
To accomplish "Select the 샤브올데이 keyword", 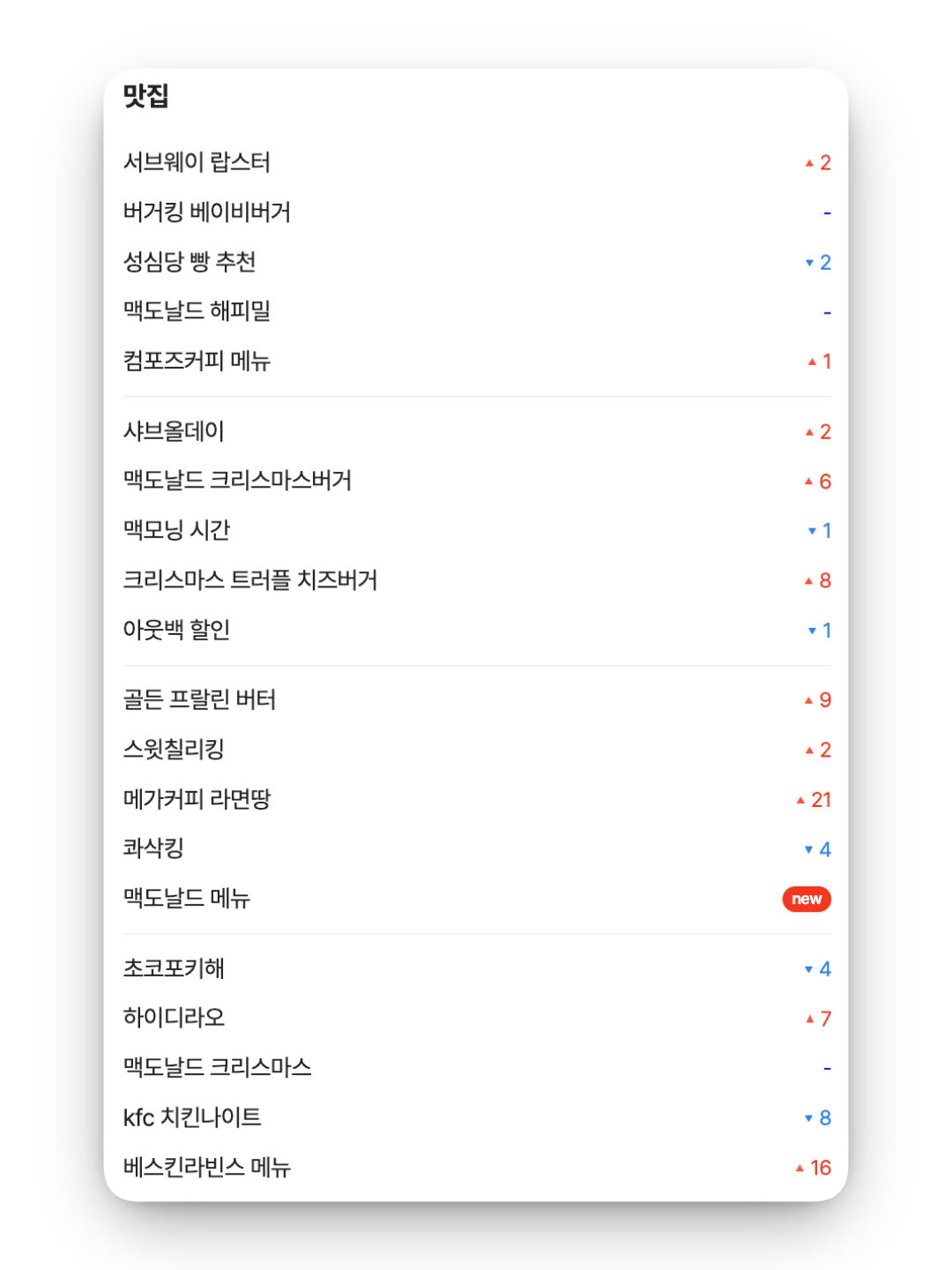I will pos(174,431).
